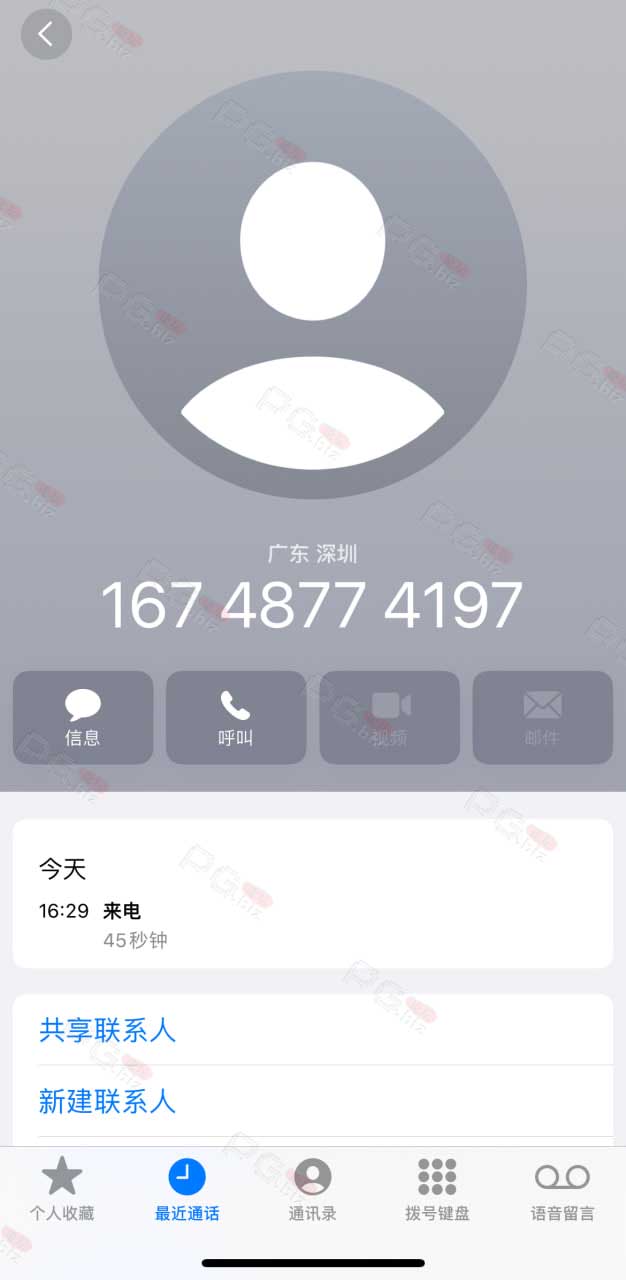Go back using the top-left arrow
The height and width of the screenshot is (1280, 626).
coord(46,34)
